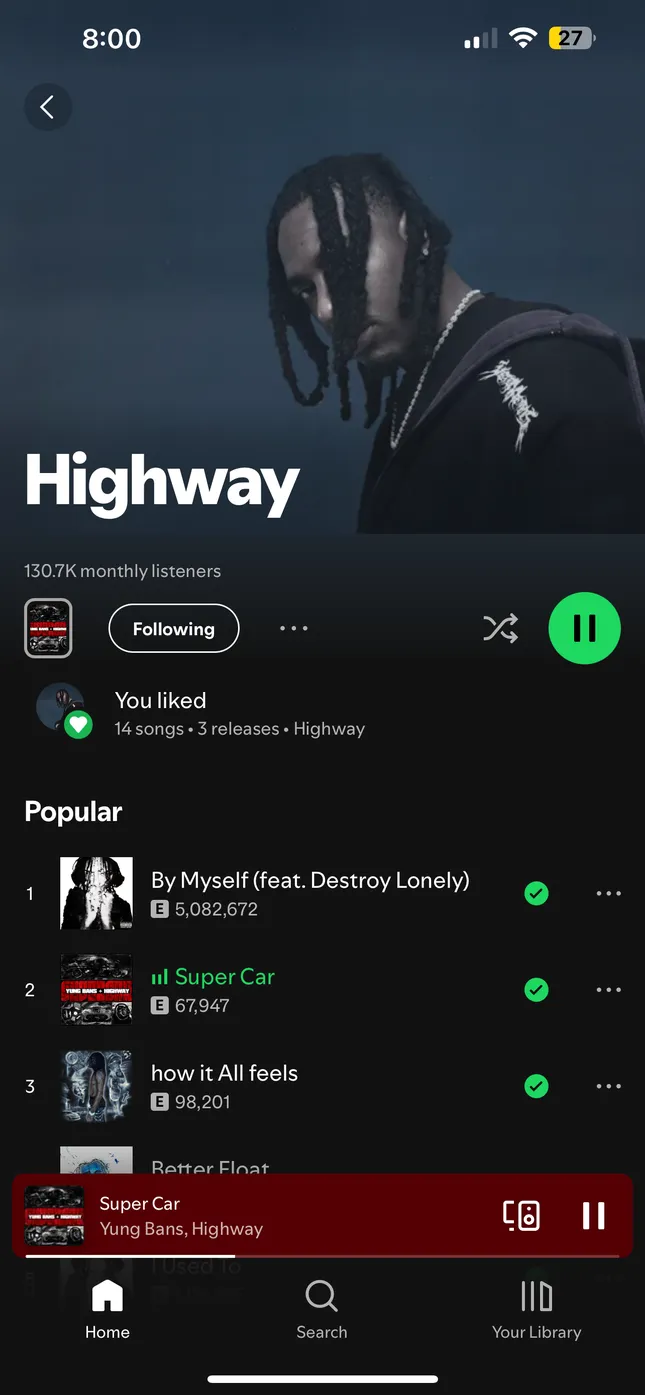Pause Super Car from the mini player
This screenshot has height=1395, width=645.
[593, 1215]
